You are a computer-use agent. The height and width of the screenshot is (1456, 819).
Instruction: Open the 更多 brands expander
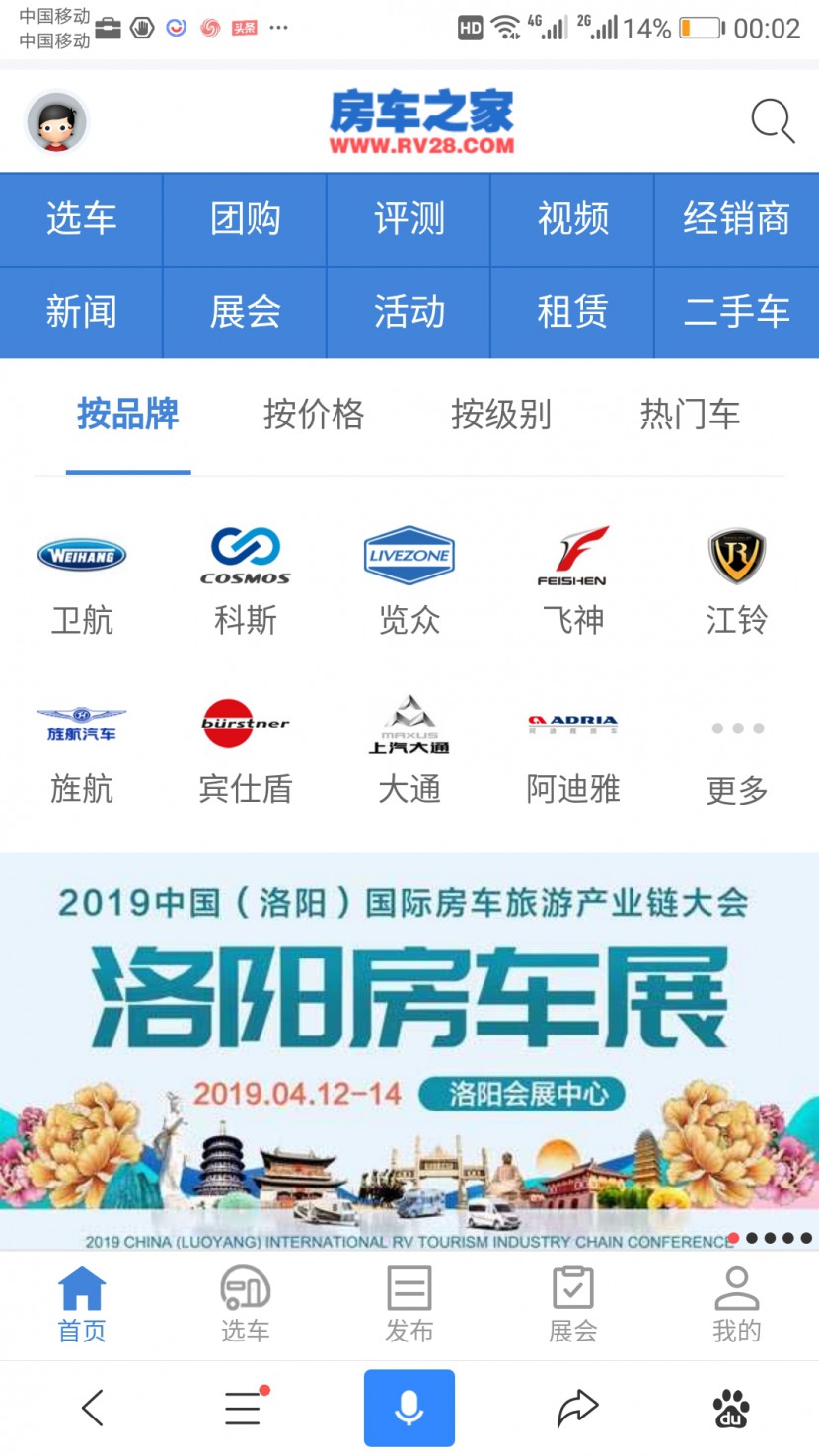pos(736,750)
